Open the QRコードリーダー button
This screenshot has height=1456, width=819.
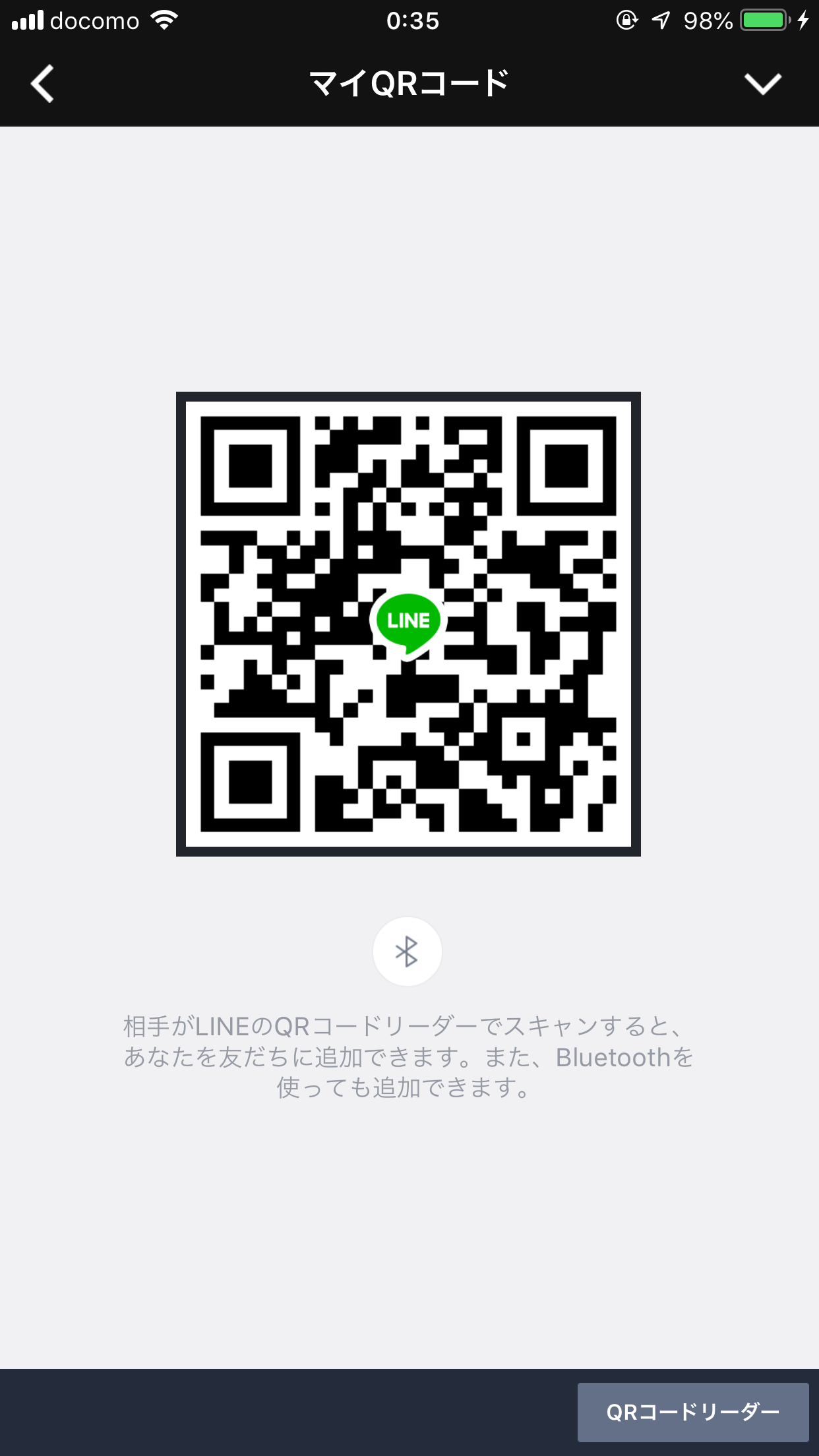tap(692, 1412)
